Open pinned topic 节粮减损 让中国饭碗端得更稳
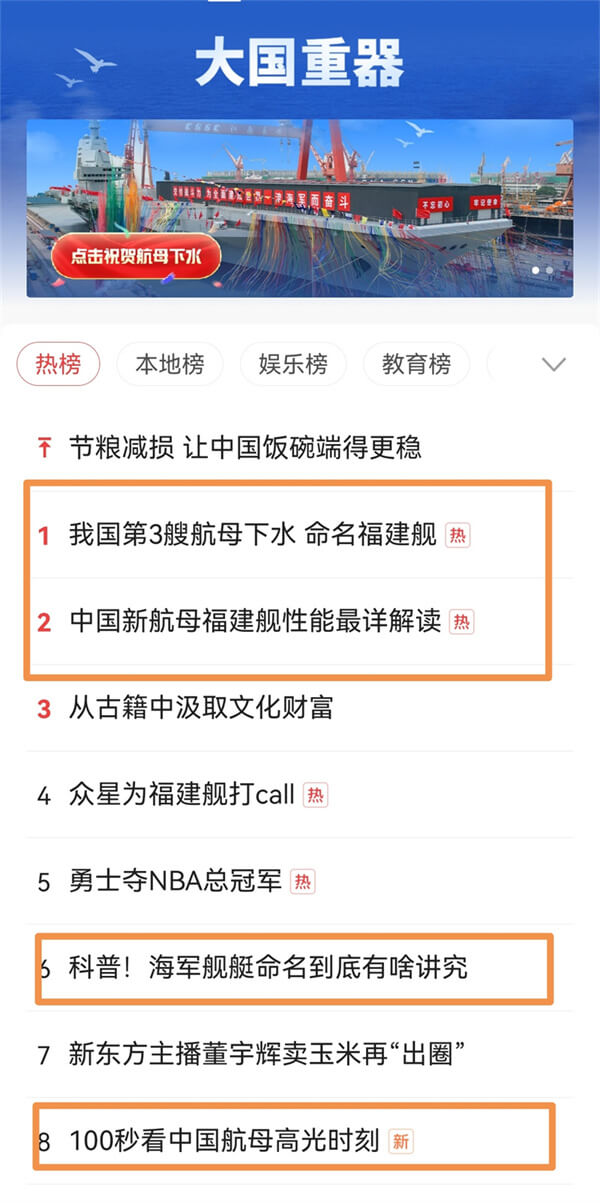 (245, 447)
